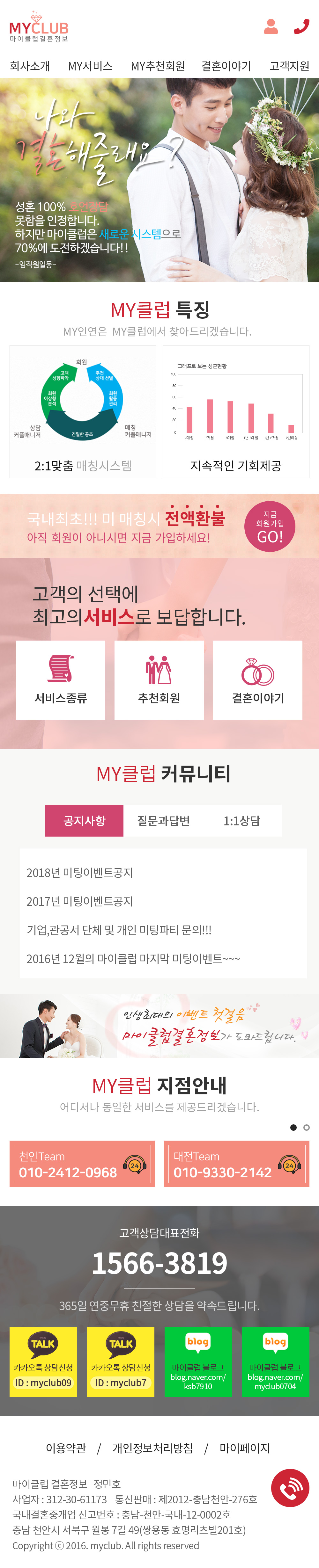
Task: Open MY서비스 menu
Action: (90, 66)
